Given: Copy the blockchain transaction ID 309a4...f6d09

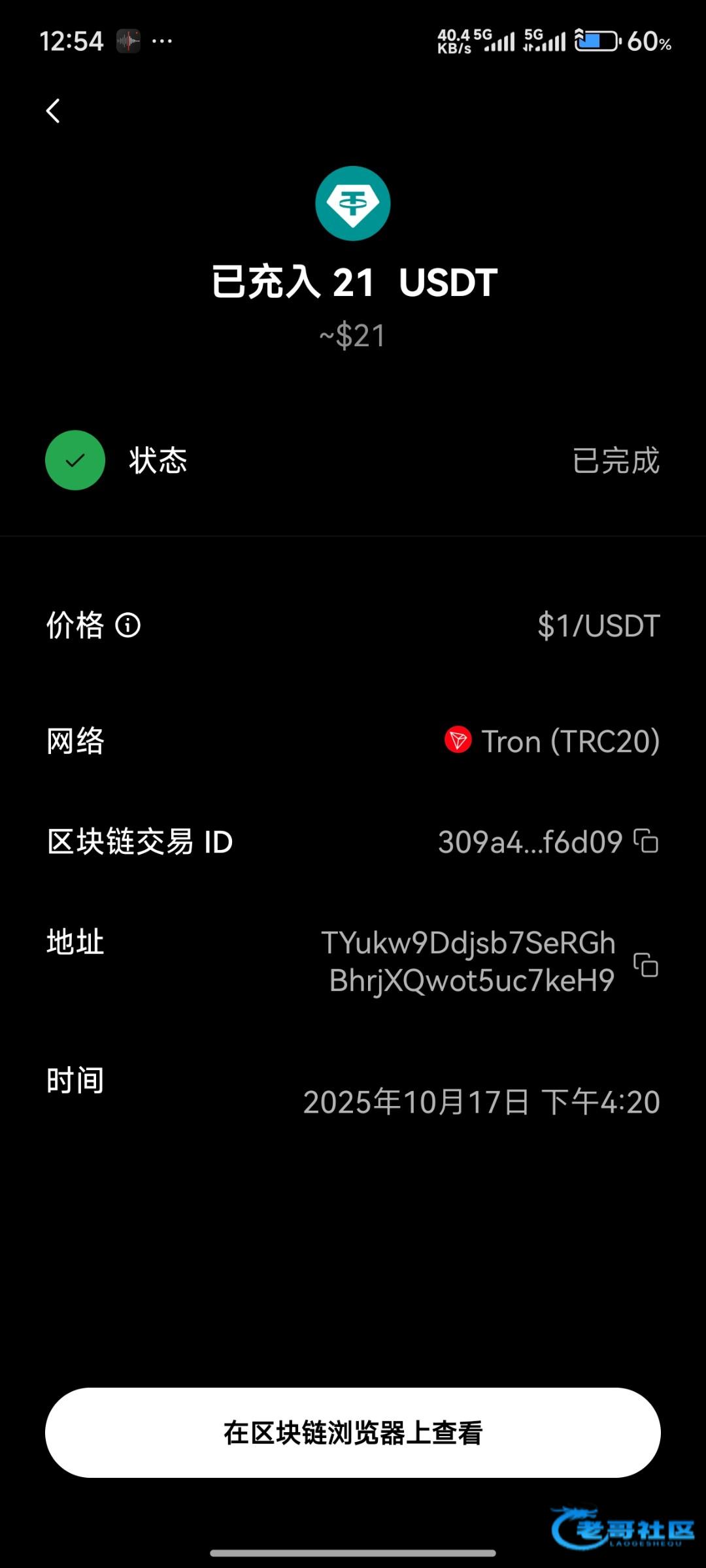Looking at the screenshot, I should 646,841.
